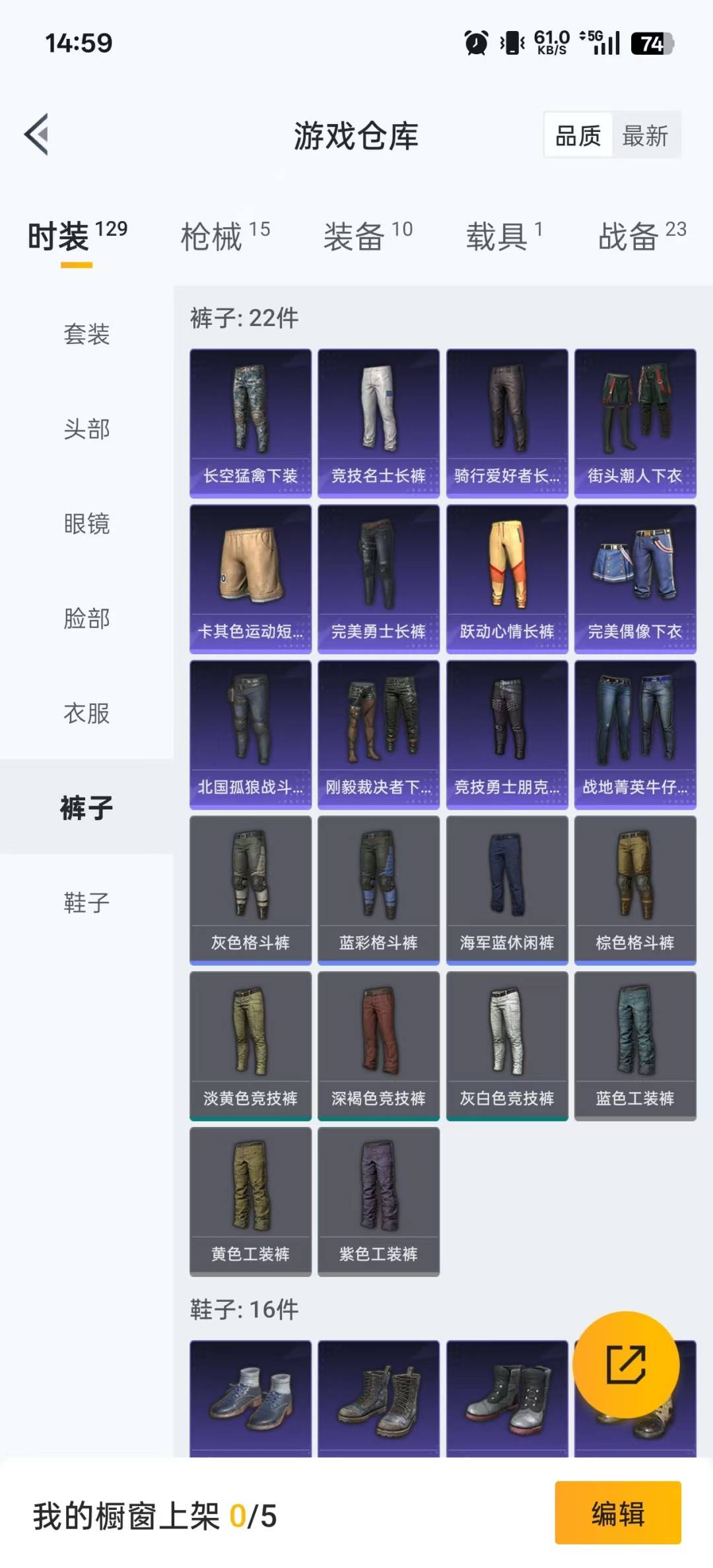Tap the yellow share floating button
713x1568 pixels.
625,1364
